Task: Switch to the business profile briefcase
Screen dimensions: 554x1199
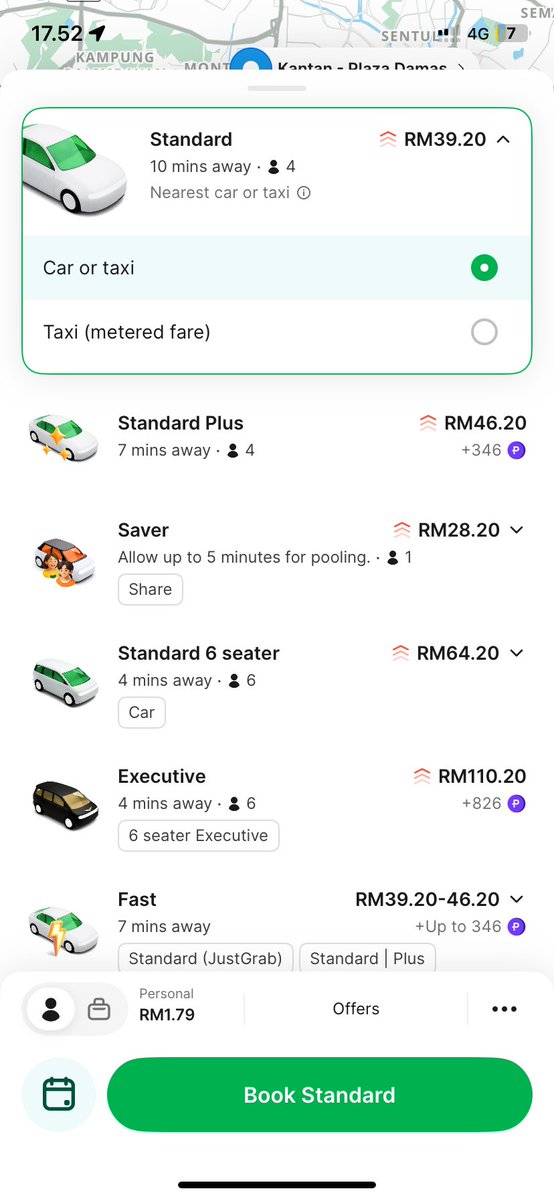Action: [99, 1009]
